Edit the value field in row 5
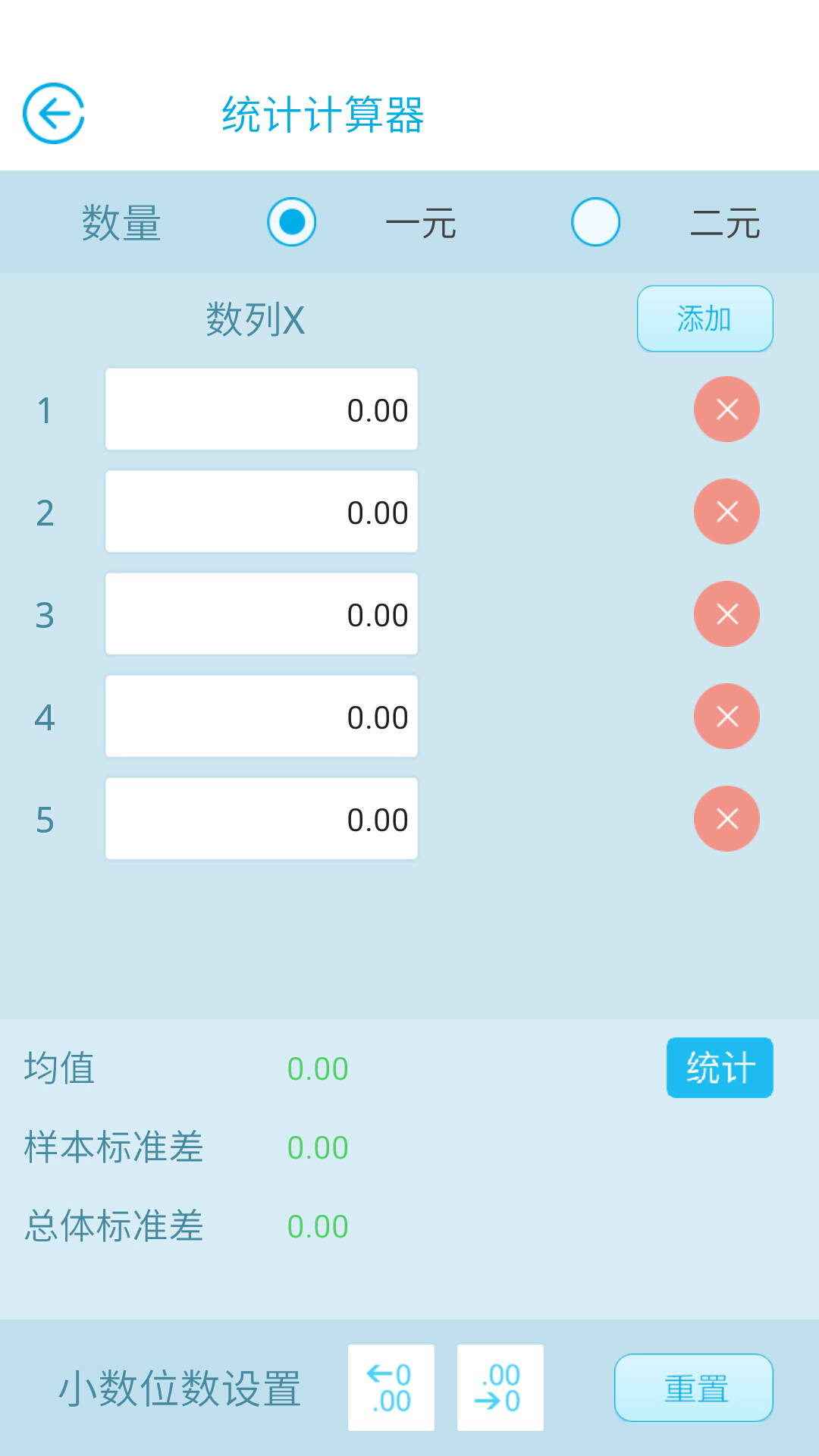The width and height of the screenshot is (819, 1456). click(262, 819)
